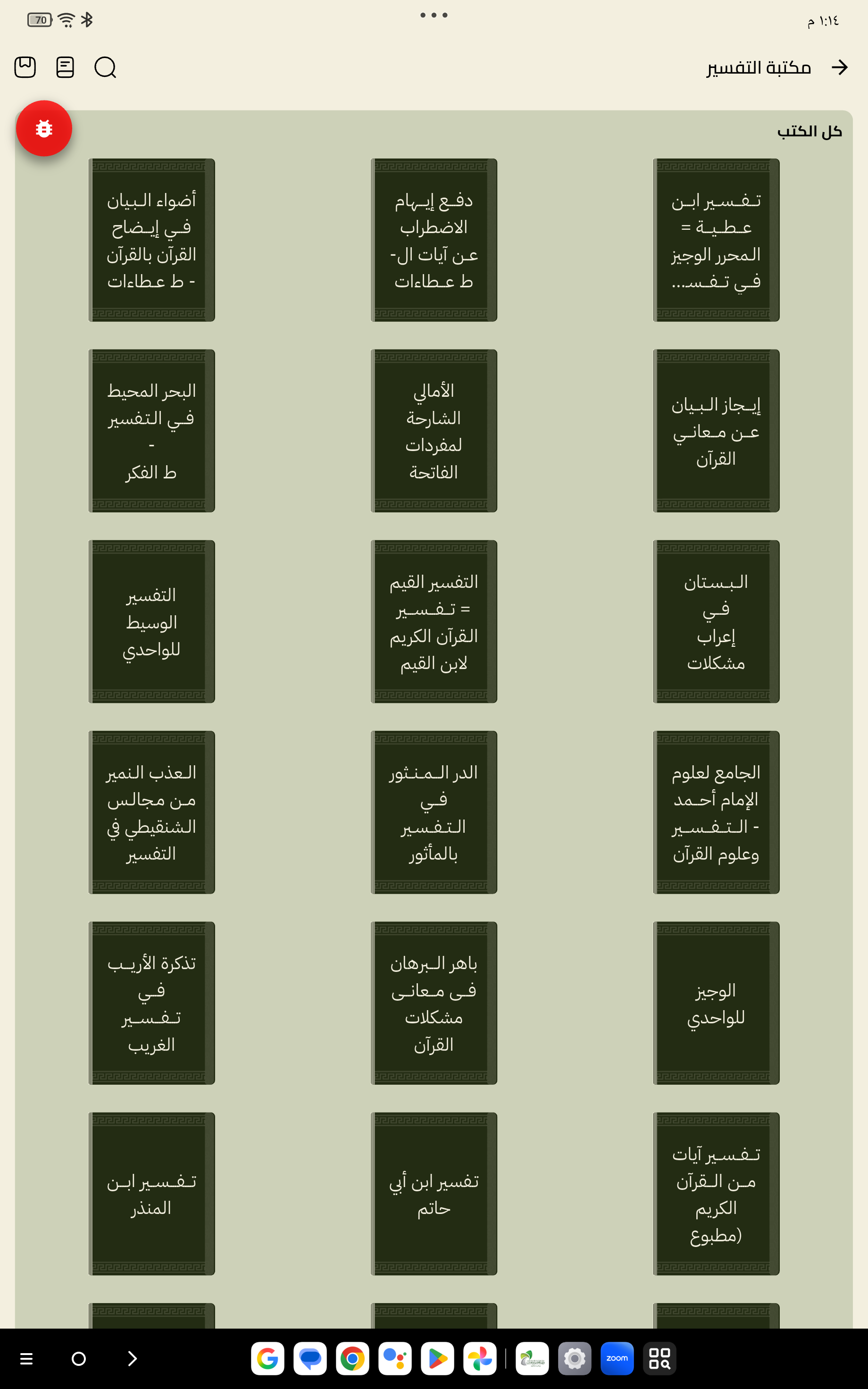Open the book أضواء البيان
The image size is (868, 1389).
tap(151, 240)
